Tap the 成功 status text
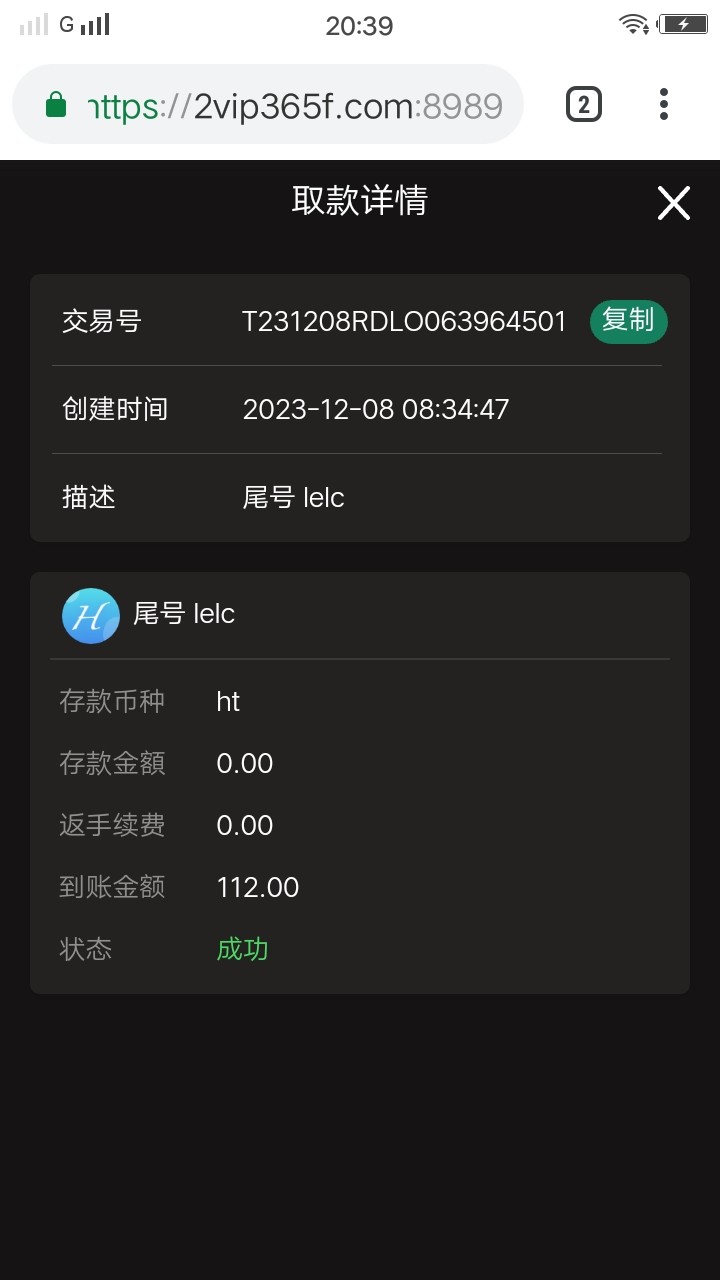 coord(241,948)
